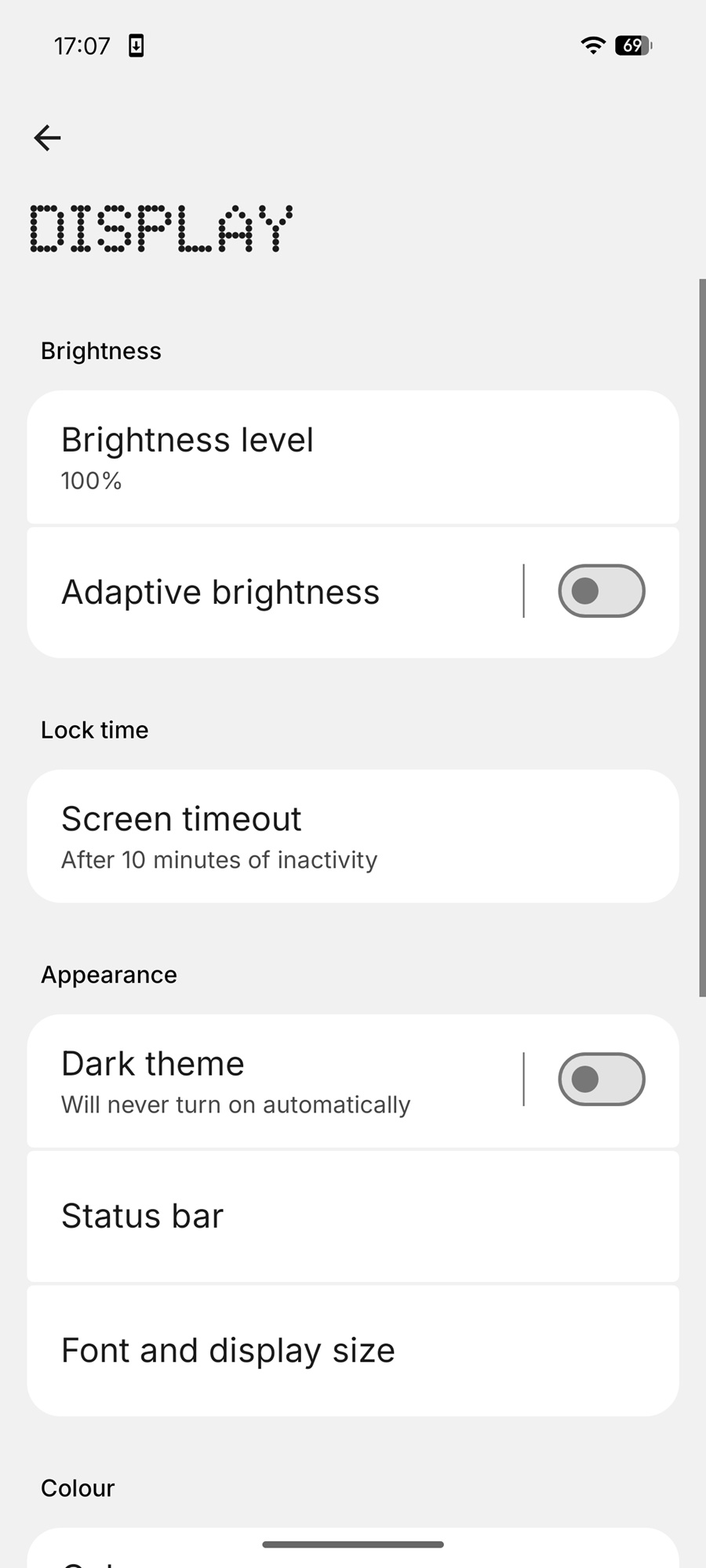706x1568 pixels.
Task: Enable the Adaptive brightness switch
Action: [601, 591]
